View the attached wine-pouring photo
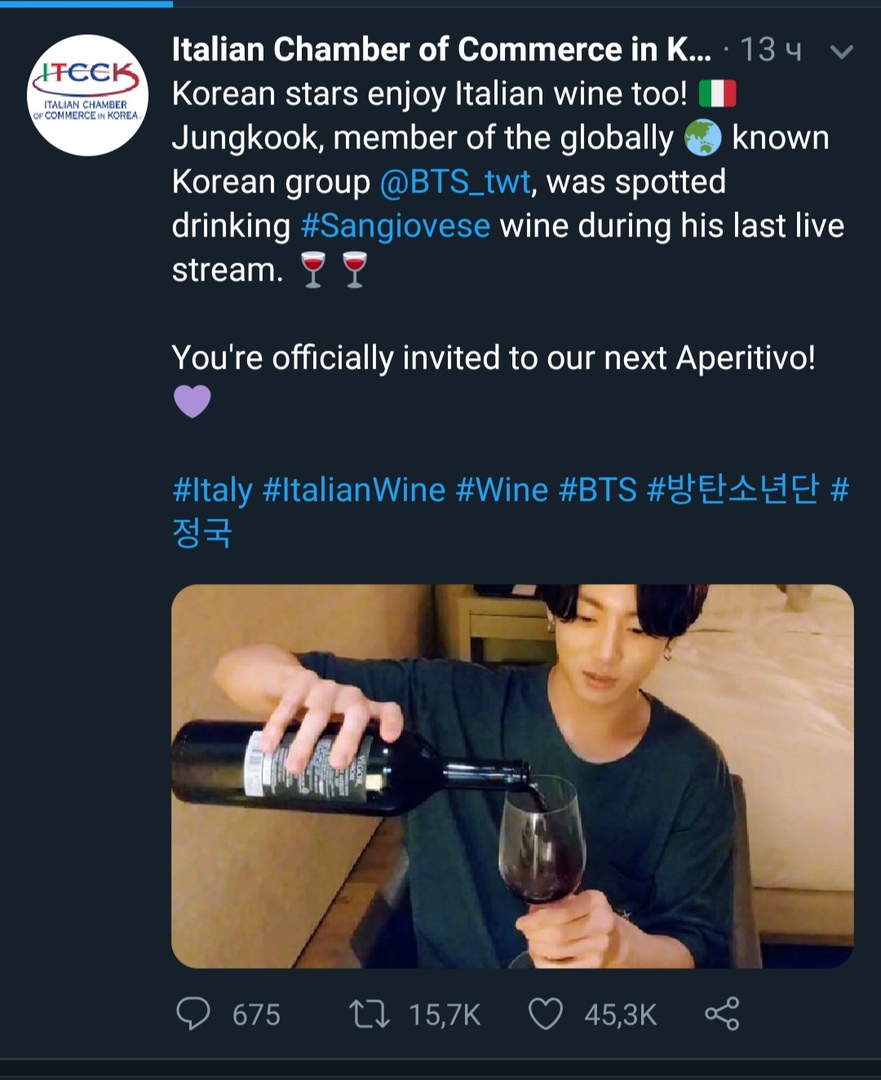 512,775
